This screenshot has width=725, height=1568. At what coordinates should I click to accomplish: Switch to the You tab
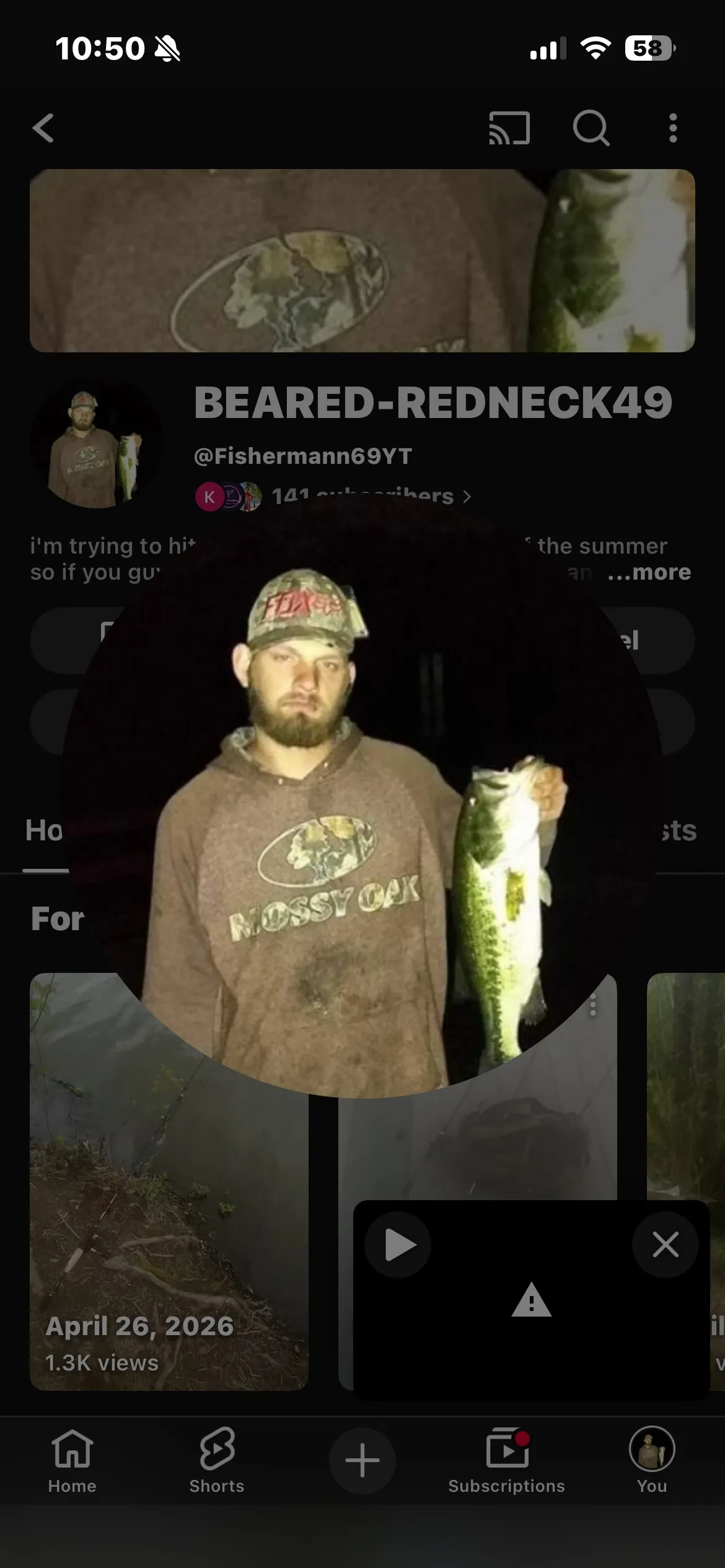coord(652,1460)
